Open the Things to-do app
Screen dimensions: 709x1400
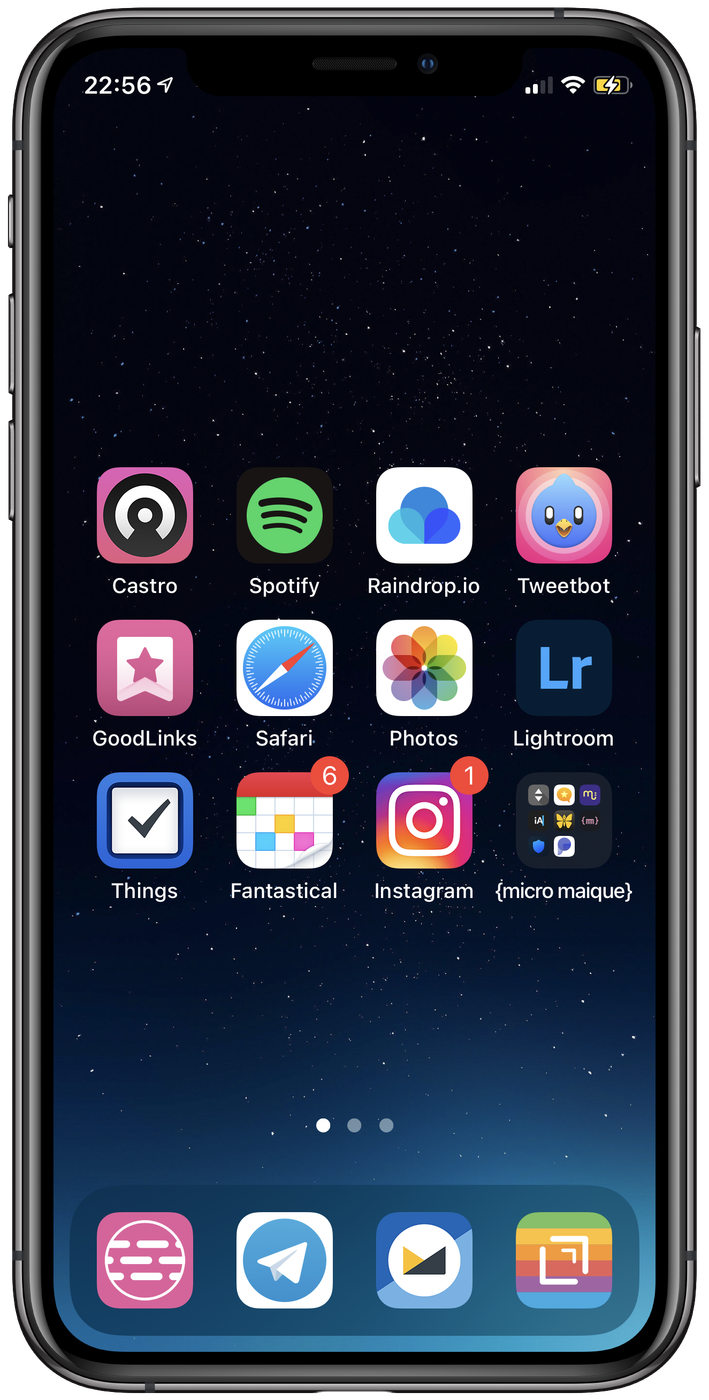tap(145, 820)
